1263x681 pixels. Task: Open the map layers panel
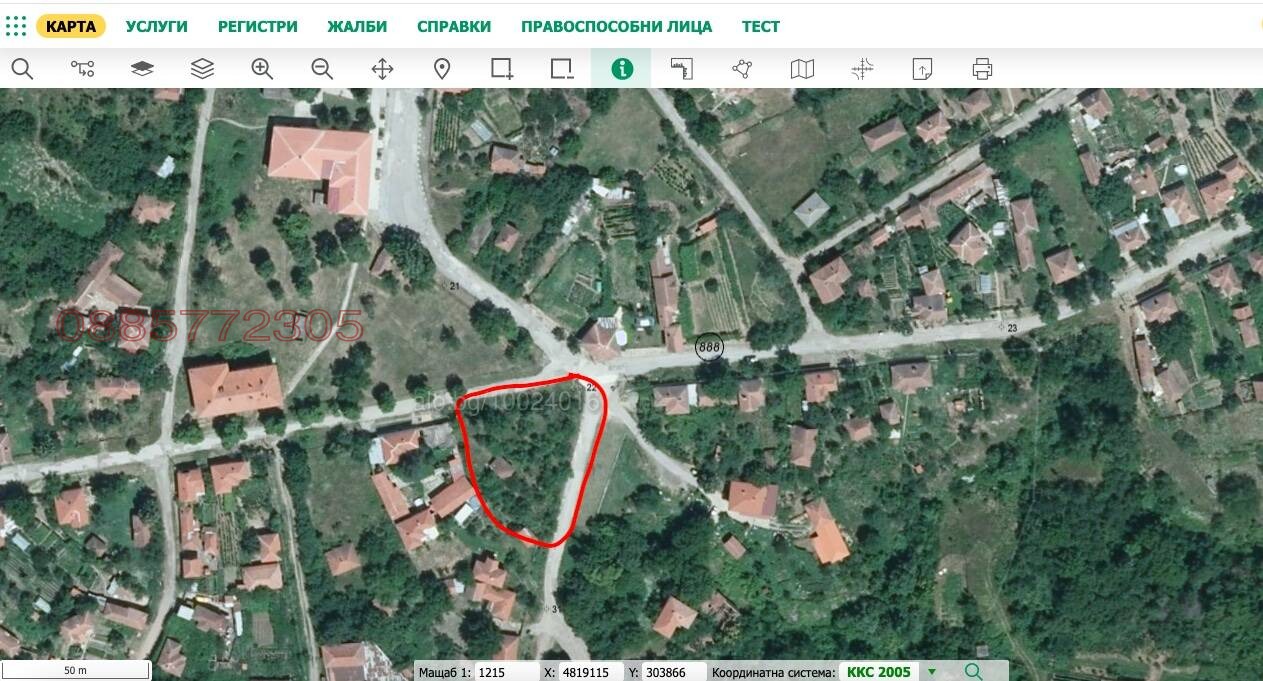pos(142,69)
